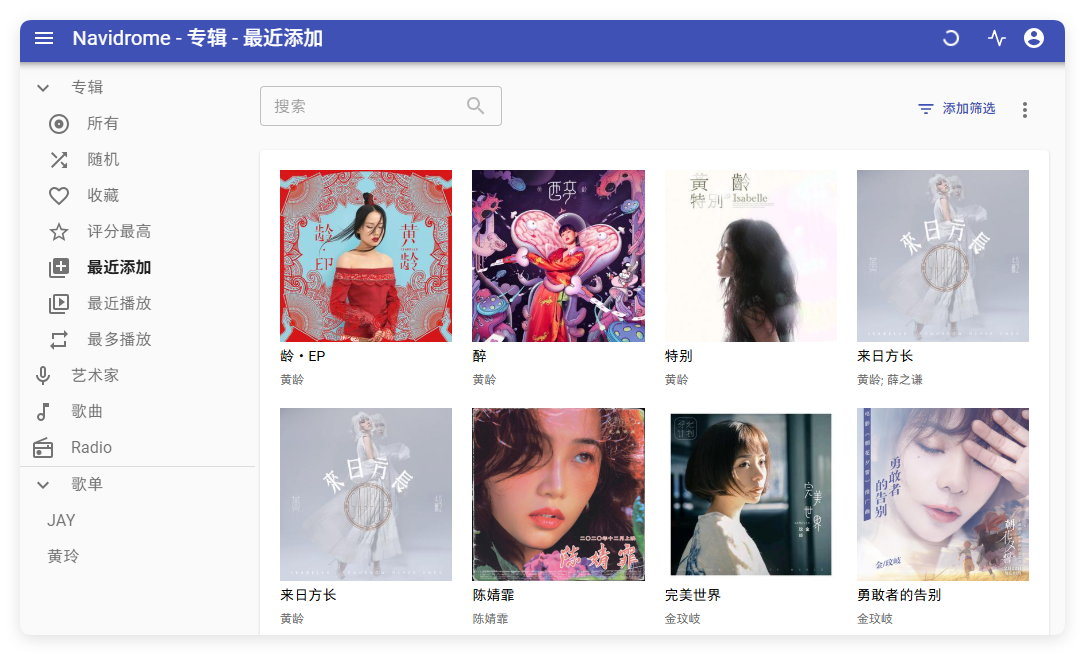Screen dimensions: 1085x655
Task: Open the hamburger drawer menu
Action: 44,38
